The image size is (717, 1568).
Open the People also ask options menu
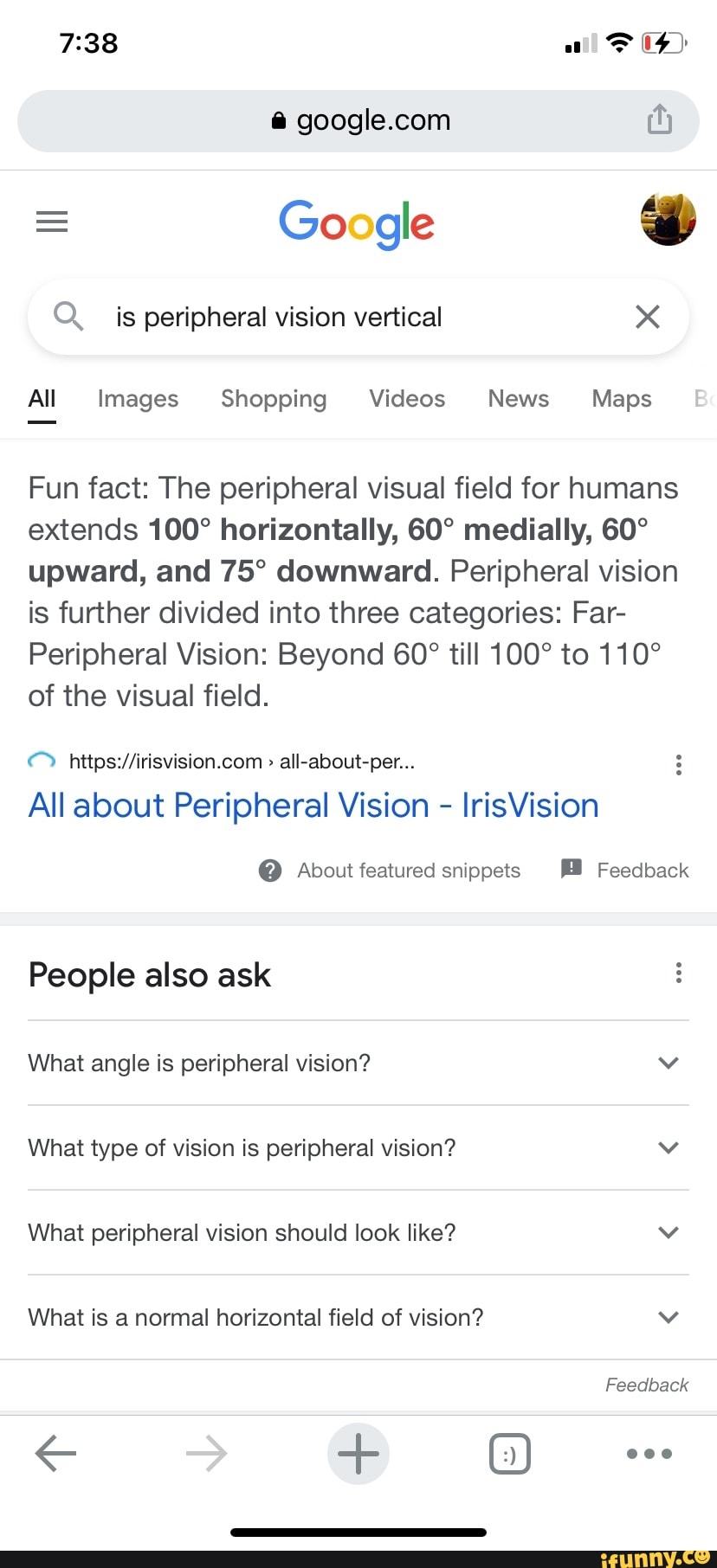tap(678, 973)
